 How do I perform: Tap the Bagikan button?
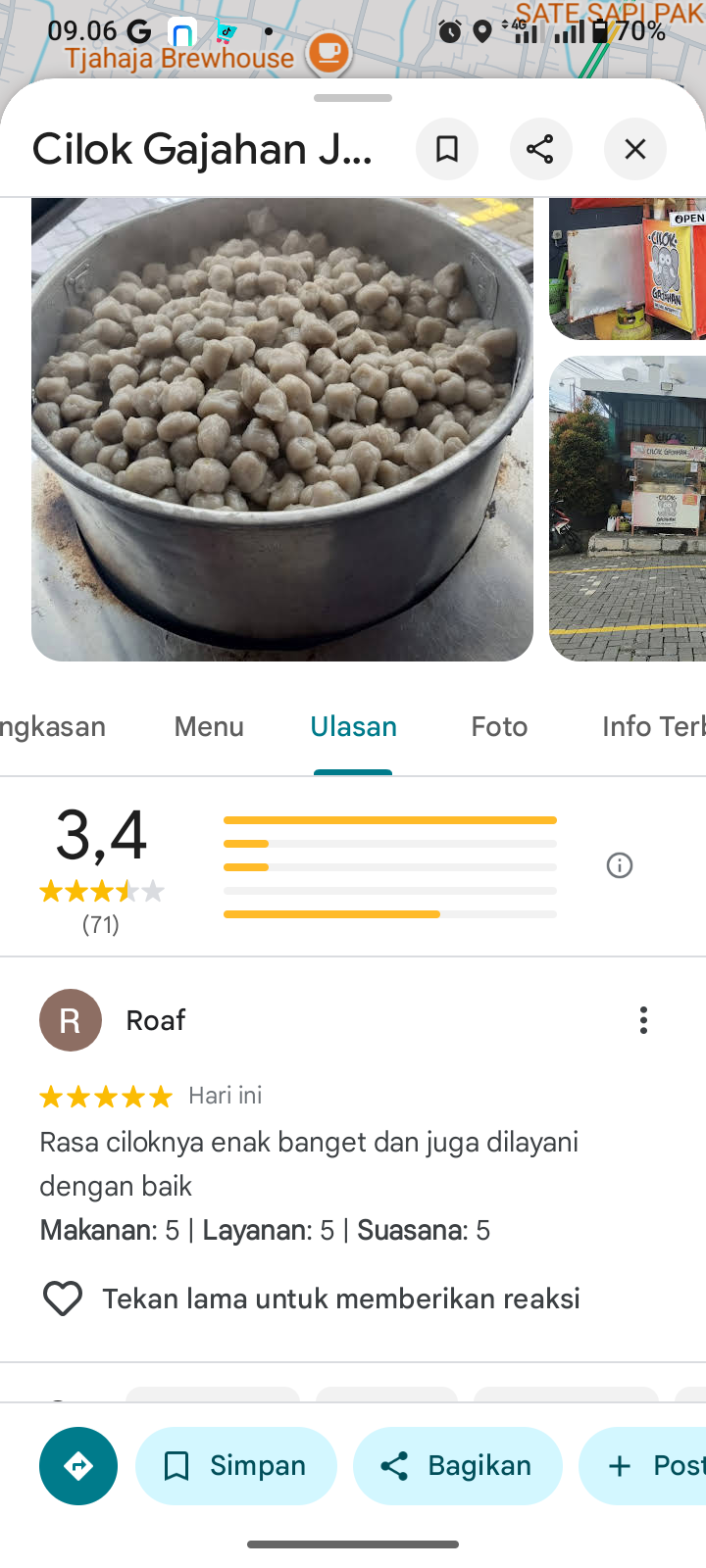point(458,1466)
